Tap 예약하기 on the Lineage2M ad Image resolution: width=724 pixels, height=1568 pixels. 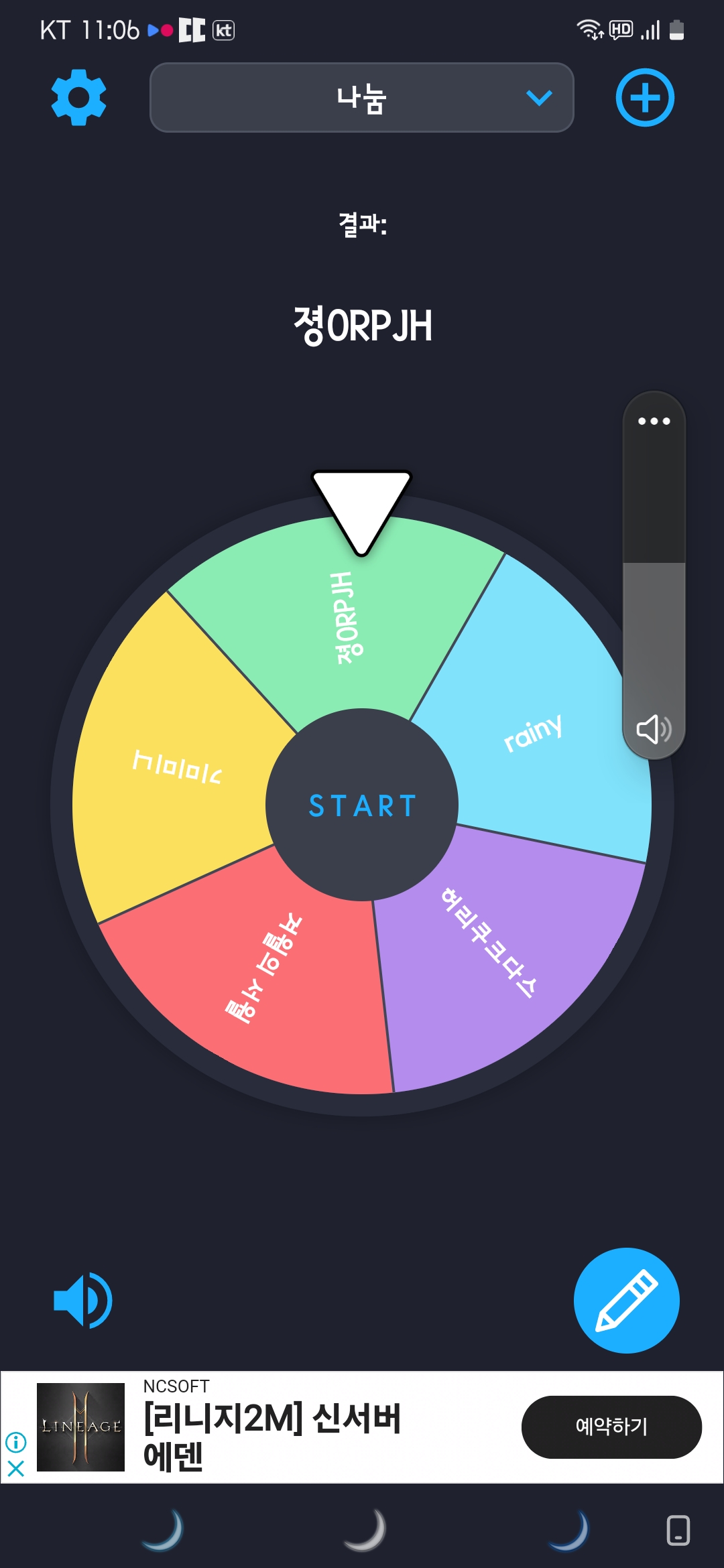(611, 1427)
